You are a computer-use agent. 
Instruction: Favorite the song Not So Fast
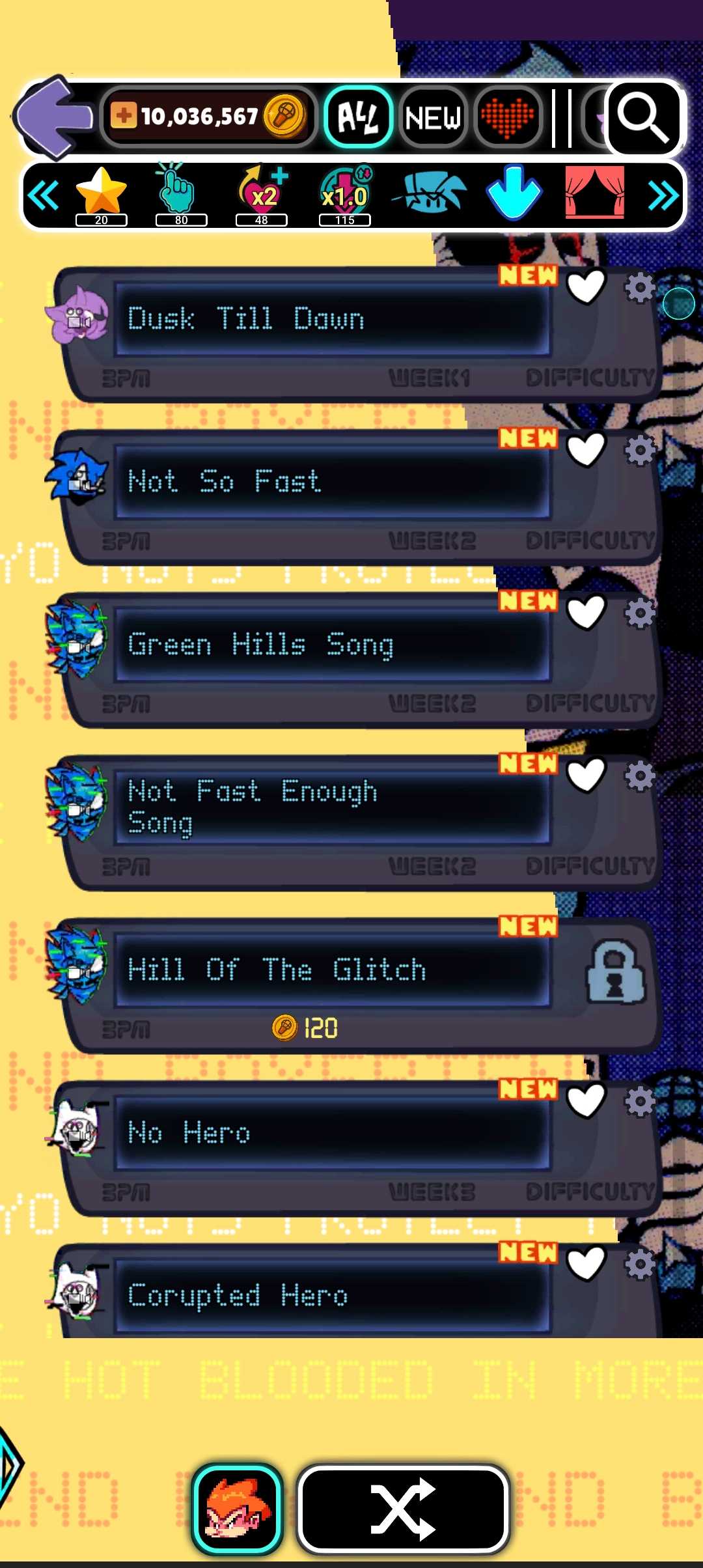tap(586, 449)
